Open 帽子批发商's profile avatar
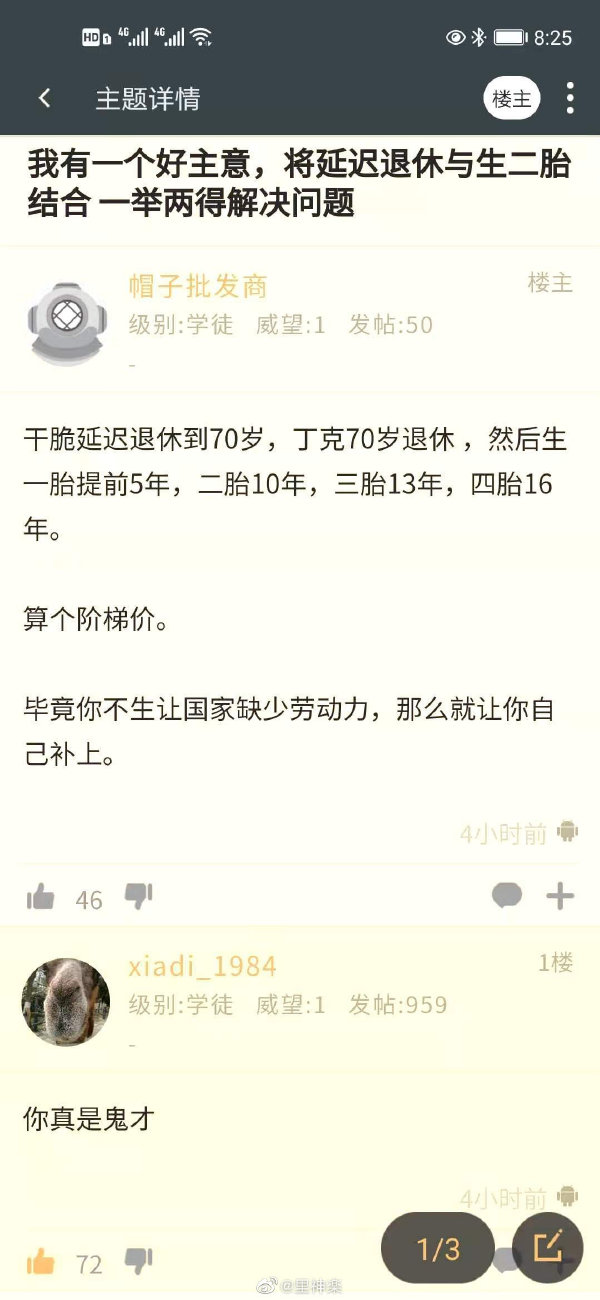The height and width of the screenshot is (1300, 600). point(66,323)
